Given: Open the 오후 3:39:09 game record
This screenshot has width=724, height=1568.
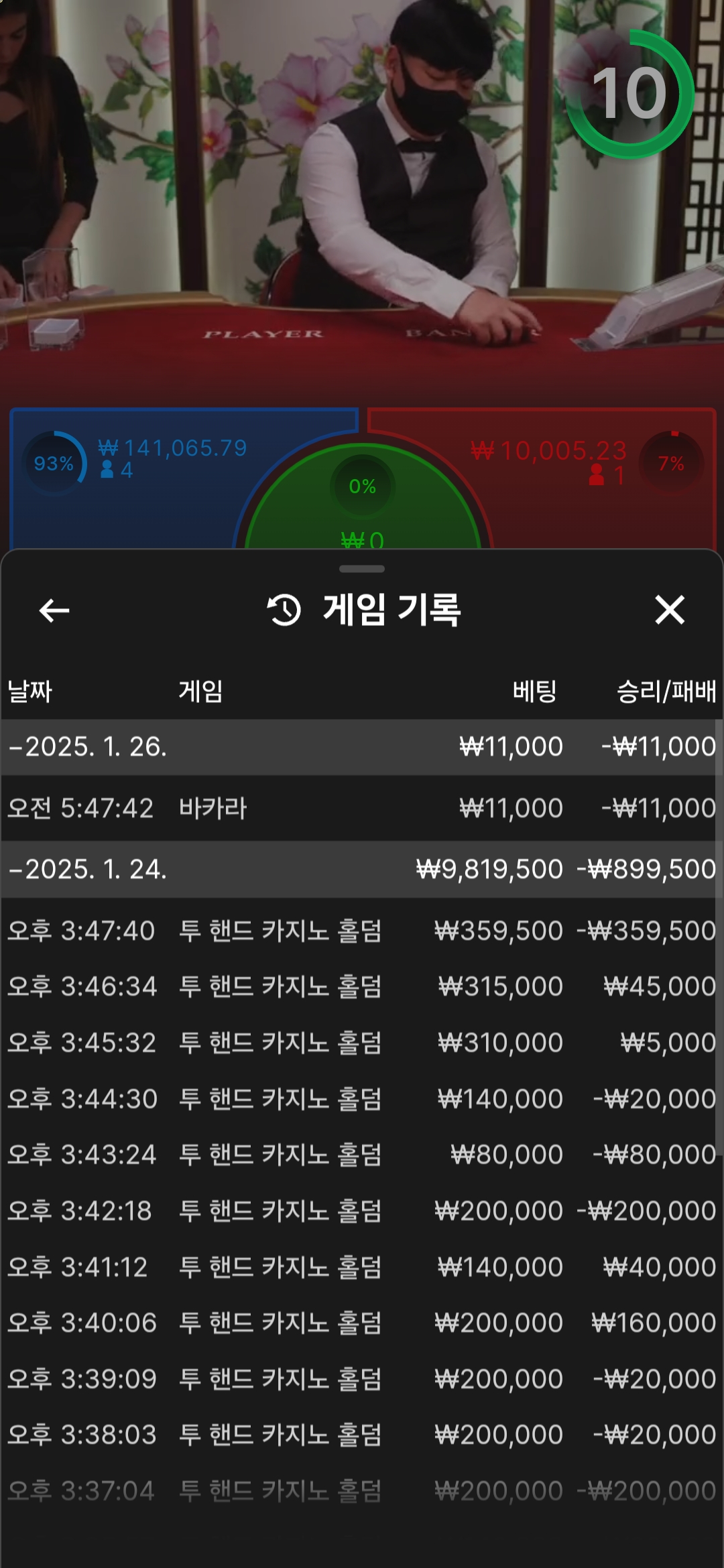Looking at the screenshot, I should [362, 1380].
